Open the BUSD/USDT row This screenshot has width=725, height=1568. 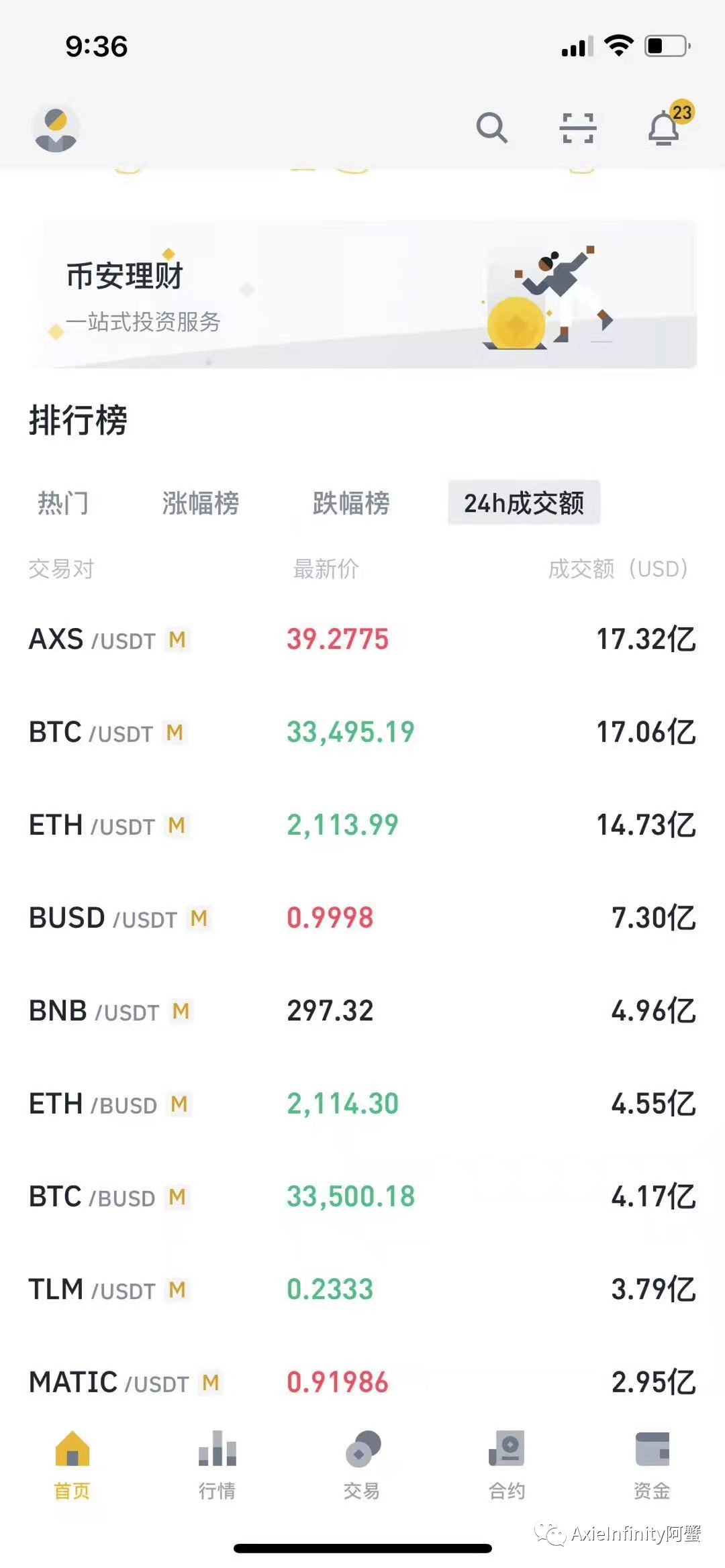click(x=362, y=917)
